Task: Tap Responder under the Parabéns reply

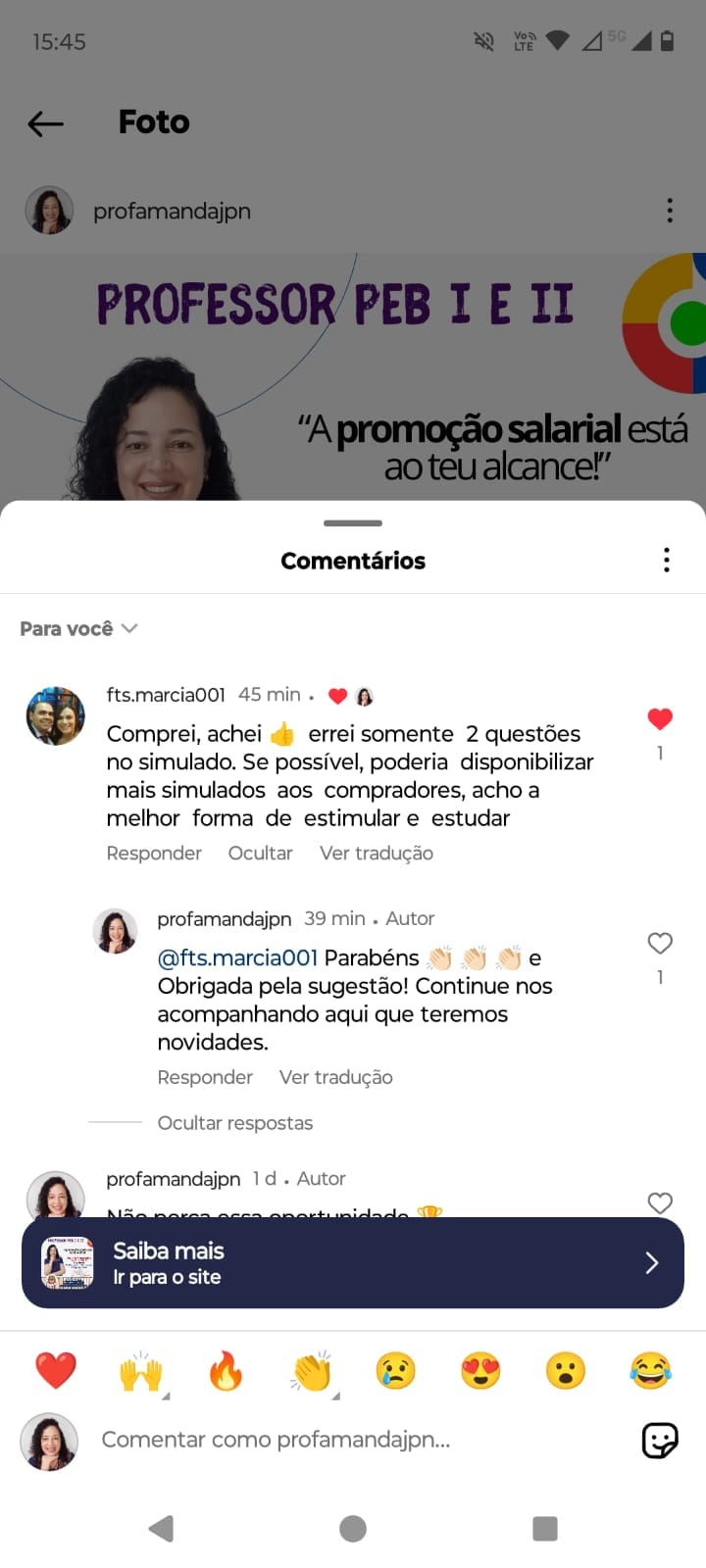Action: point(205,1077)
